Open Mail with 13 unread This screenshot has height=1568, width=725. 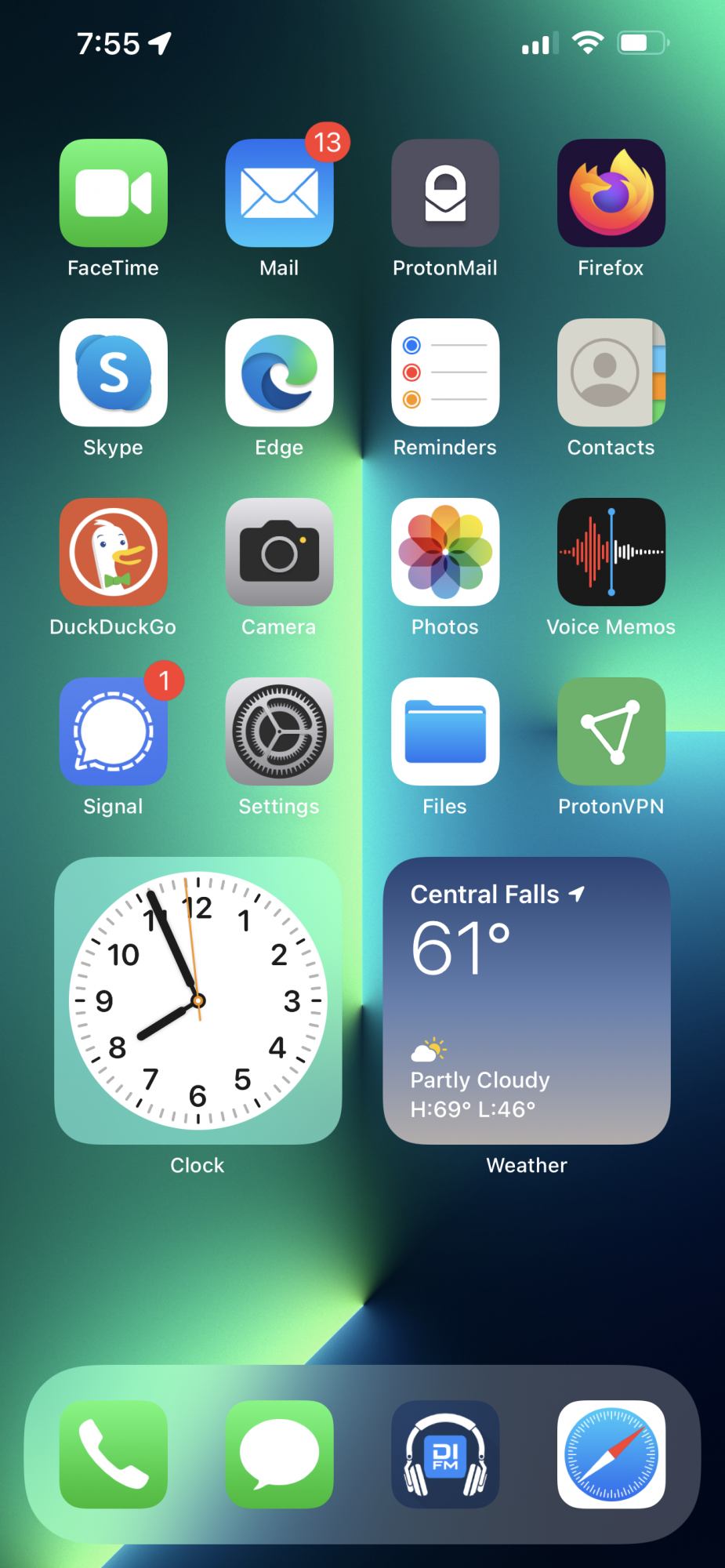(279, 193)
